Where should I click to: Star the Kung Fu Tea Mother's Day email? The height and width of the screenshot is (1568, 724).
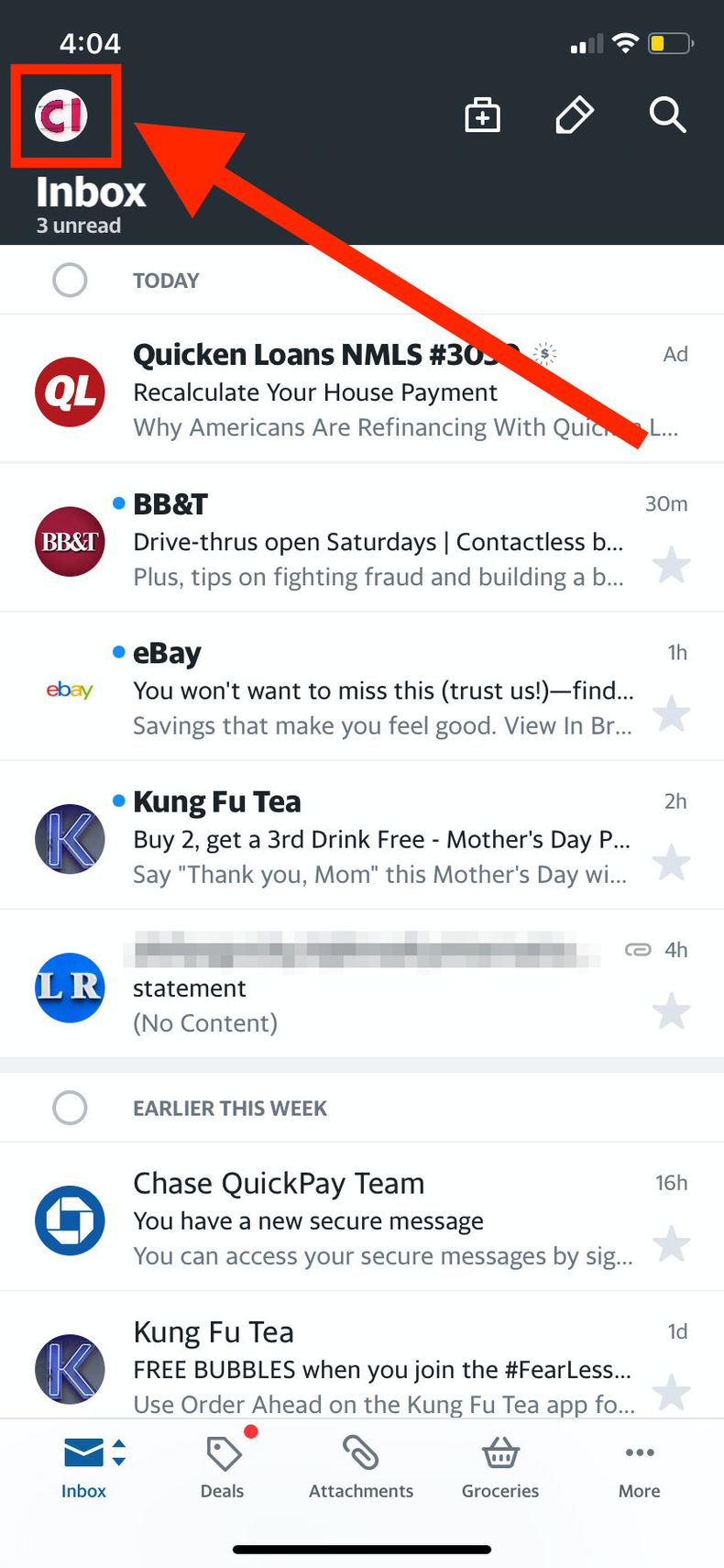pyautogui.click(x=672, y=863)
